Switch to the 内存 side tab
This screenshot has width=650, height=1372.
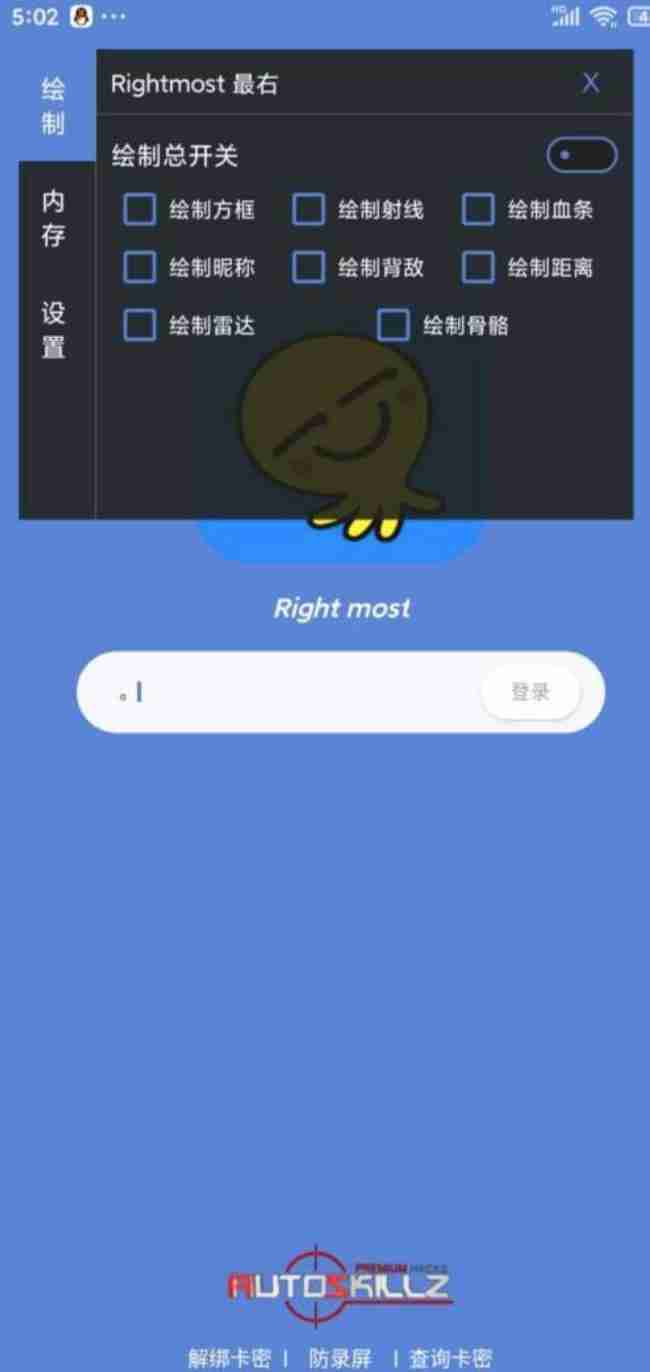tap(54, 219)
